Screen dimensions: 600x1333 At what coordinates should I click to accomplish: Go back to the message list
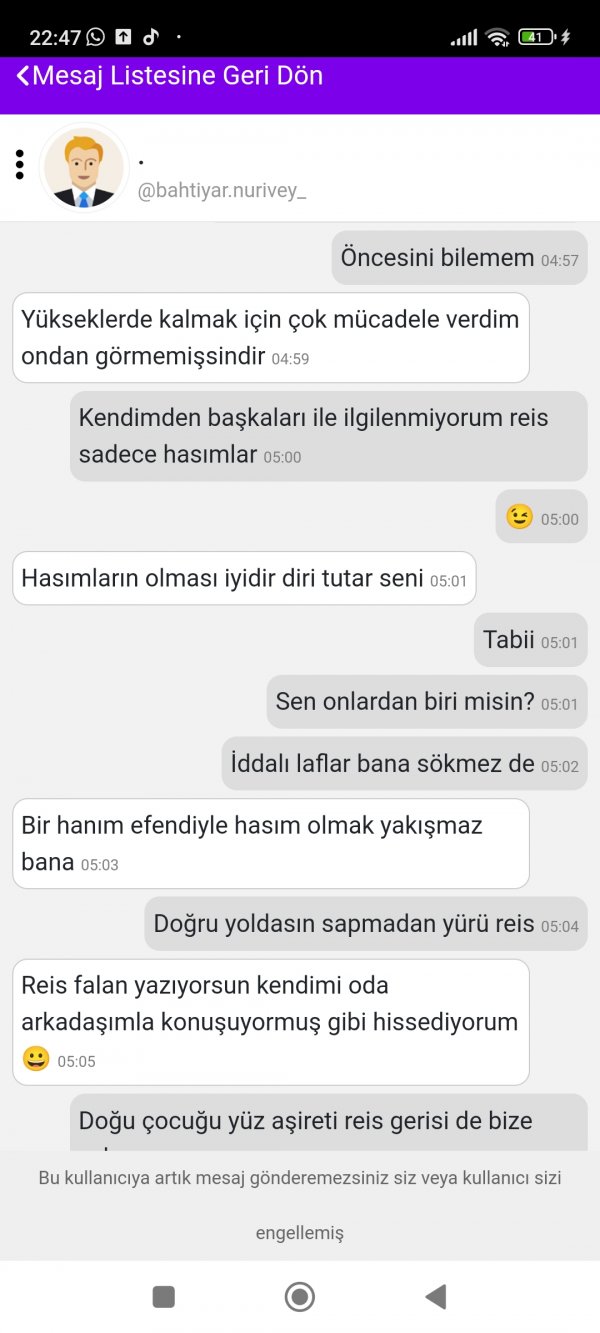(x=170, y=76)
